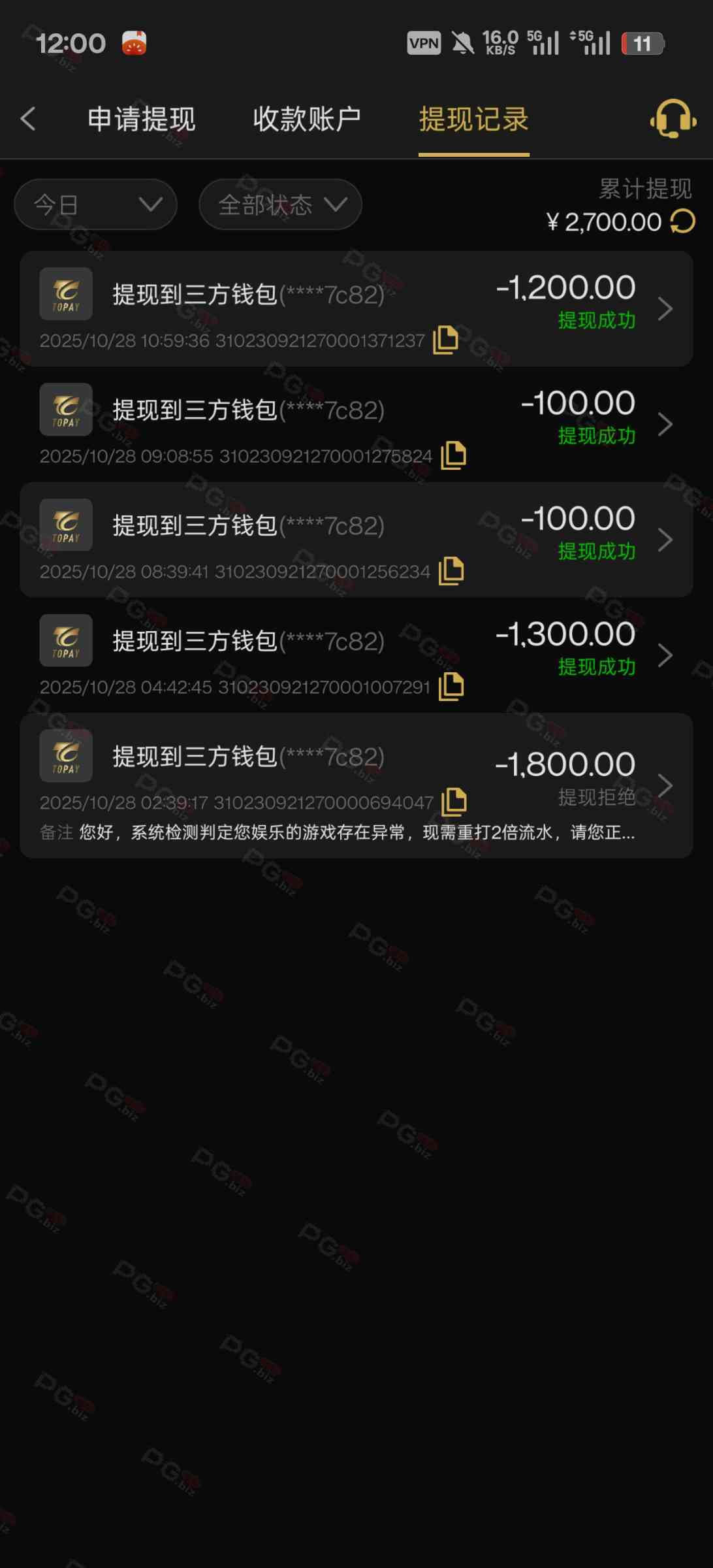Expand the 全部状态 status filter dropdown
Viewport: 713px width, 1568px height.
click(280, 204)
